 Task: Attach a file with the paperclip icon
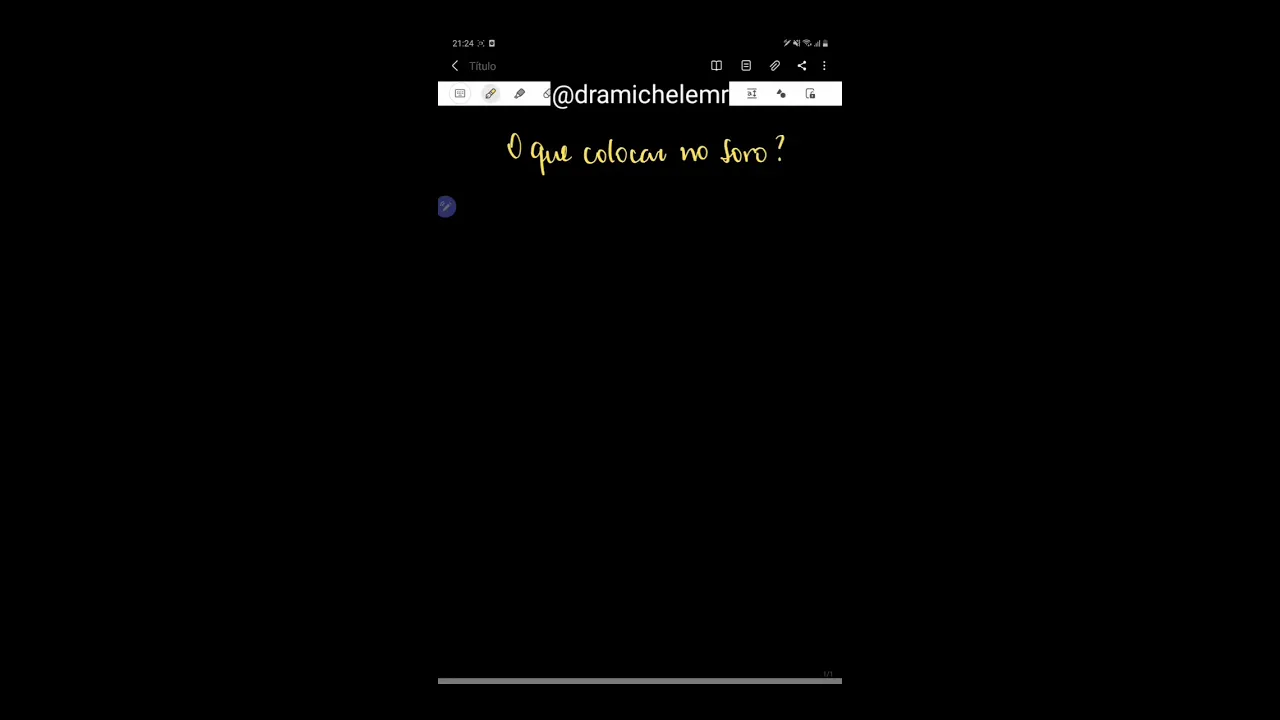[x=774, y=66]
